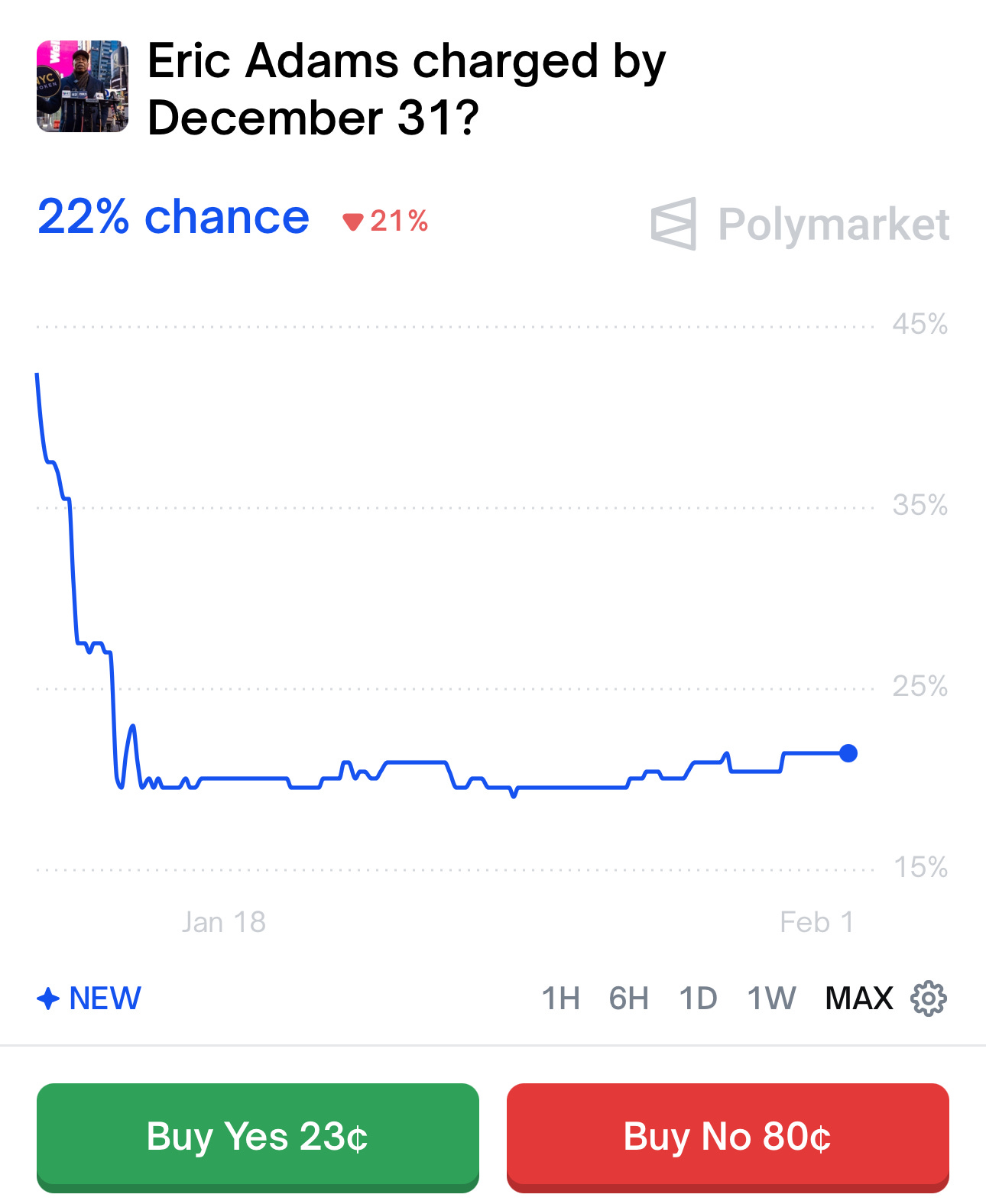Open the NEW sparkle label

tap(90, 998)
